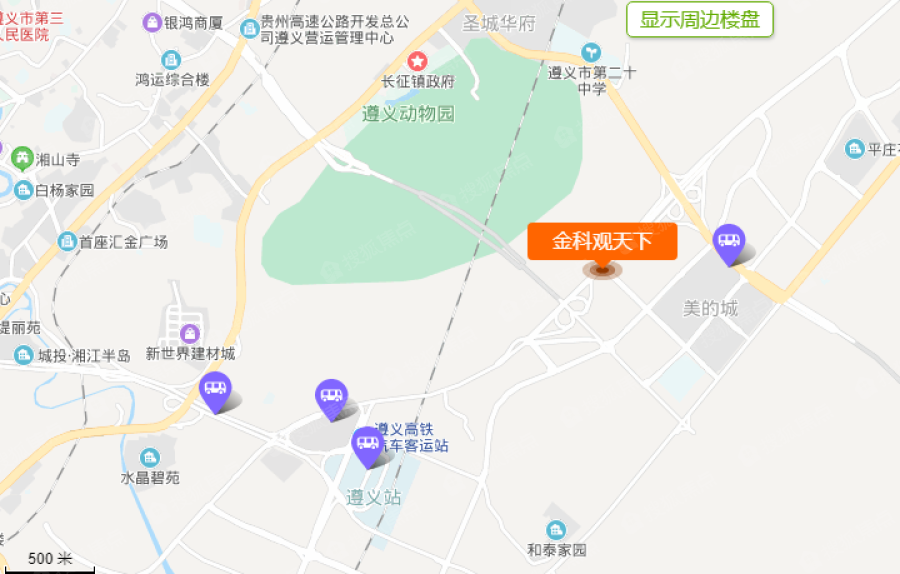
Task: Select the bus marker at 遵义站
Action: 367,444
